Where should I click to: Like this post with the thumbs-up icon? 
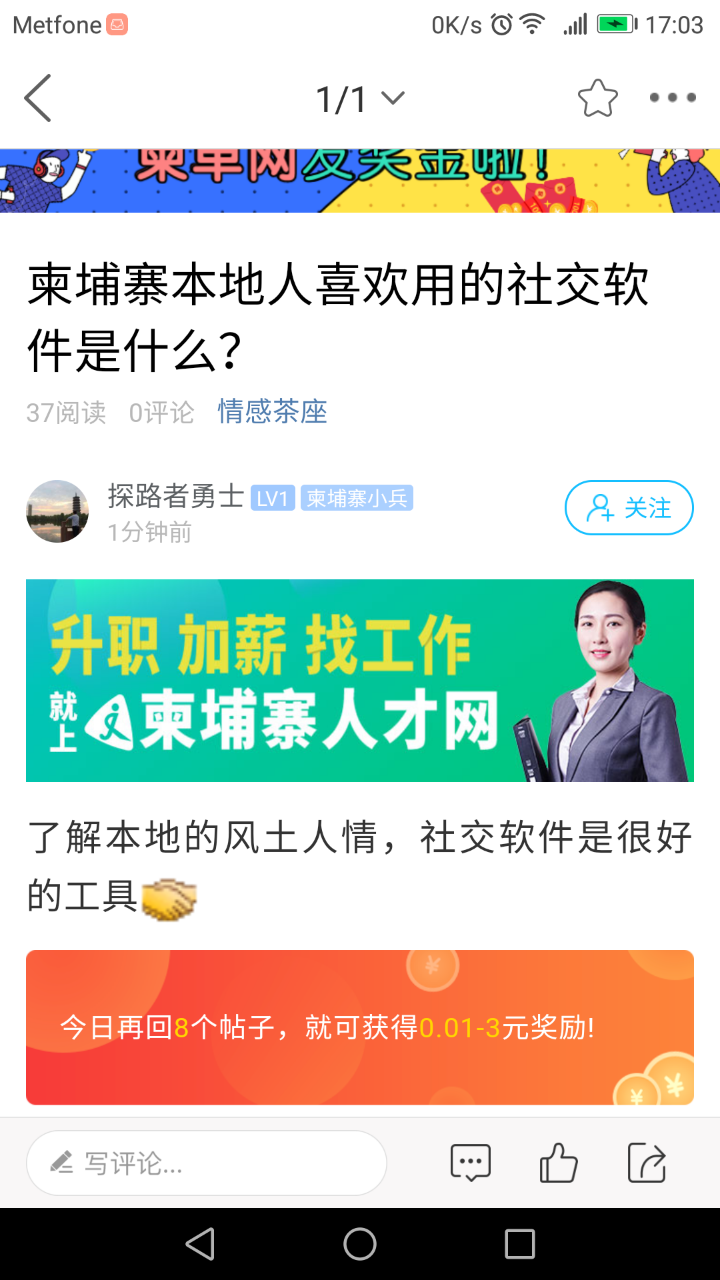pos(559,1163)
